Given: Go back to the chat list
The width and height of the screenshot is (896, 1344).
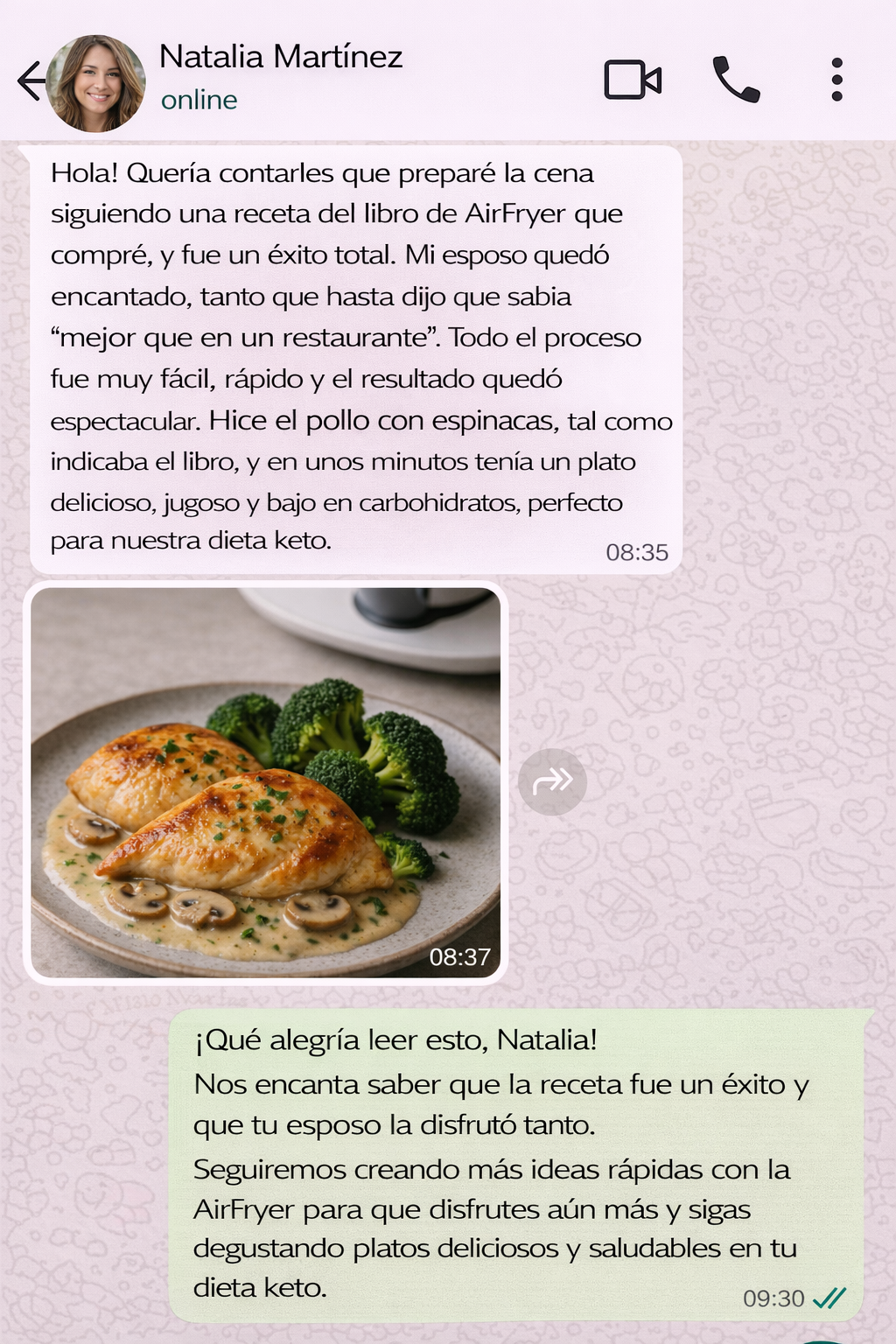Looking at the screenshot, I should [x=31, y=81].
